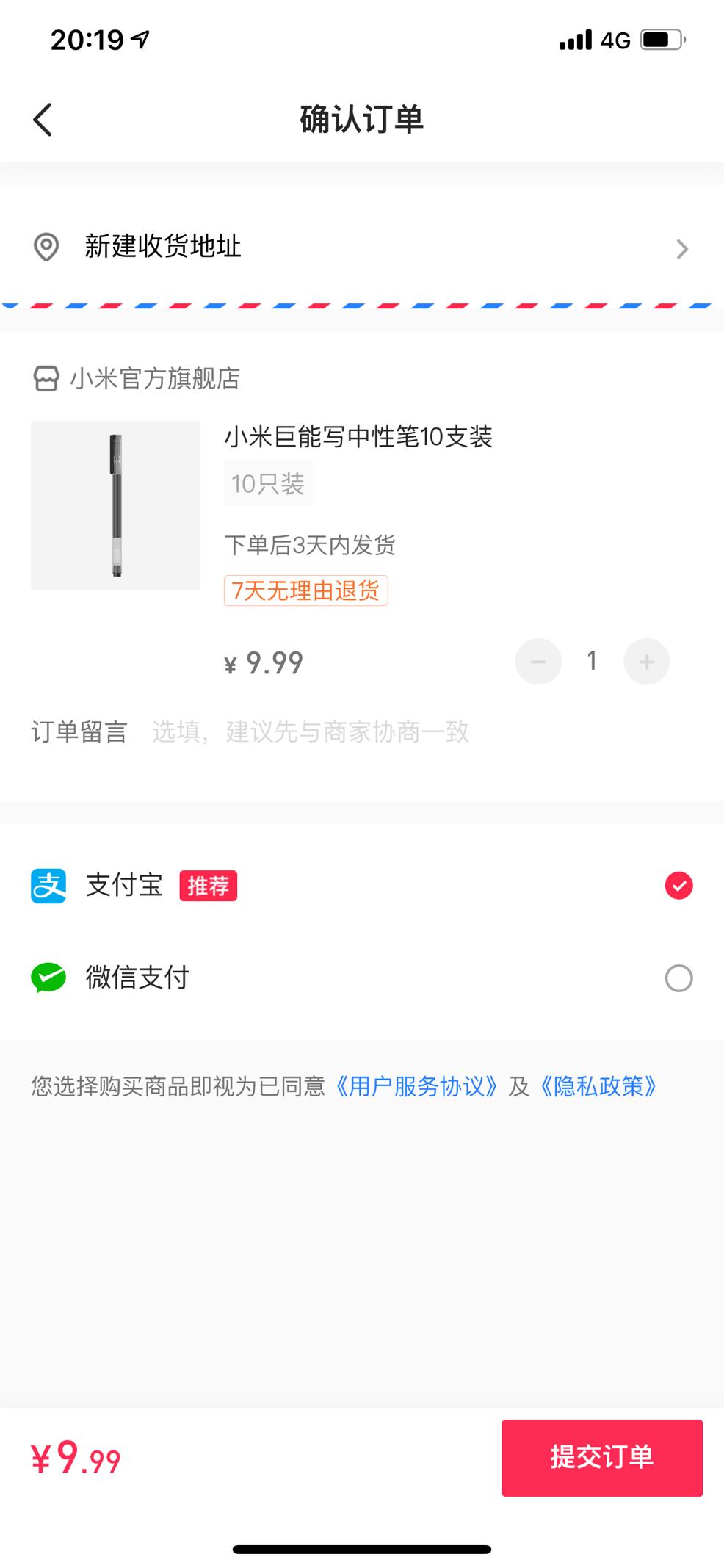Viewport: 724px width, 1568px height.
Task: Open the pen product thumbnail image
Action: (115, 505)
